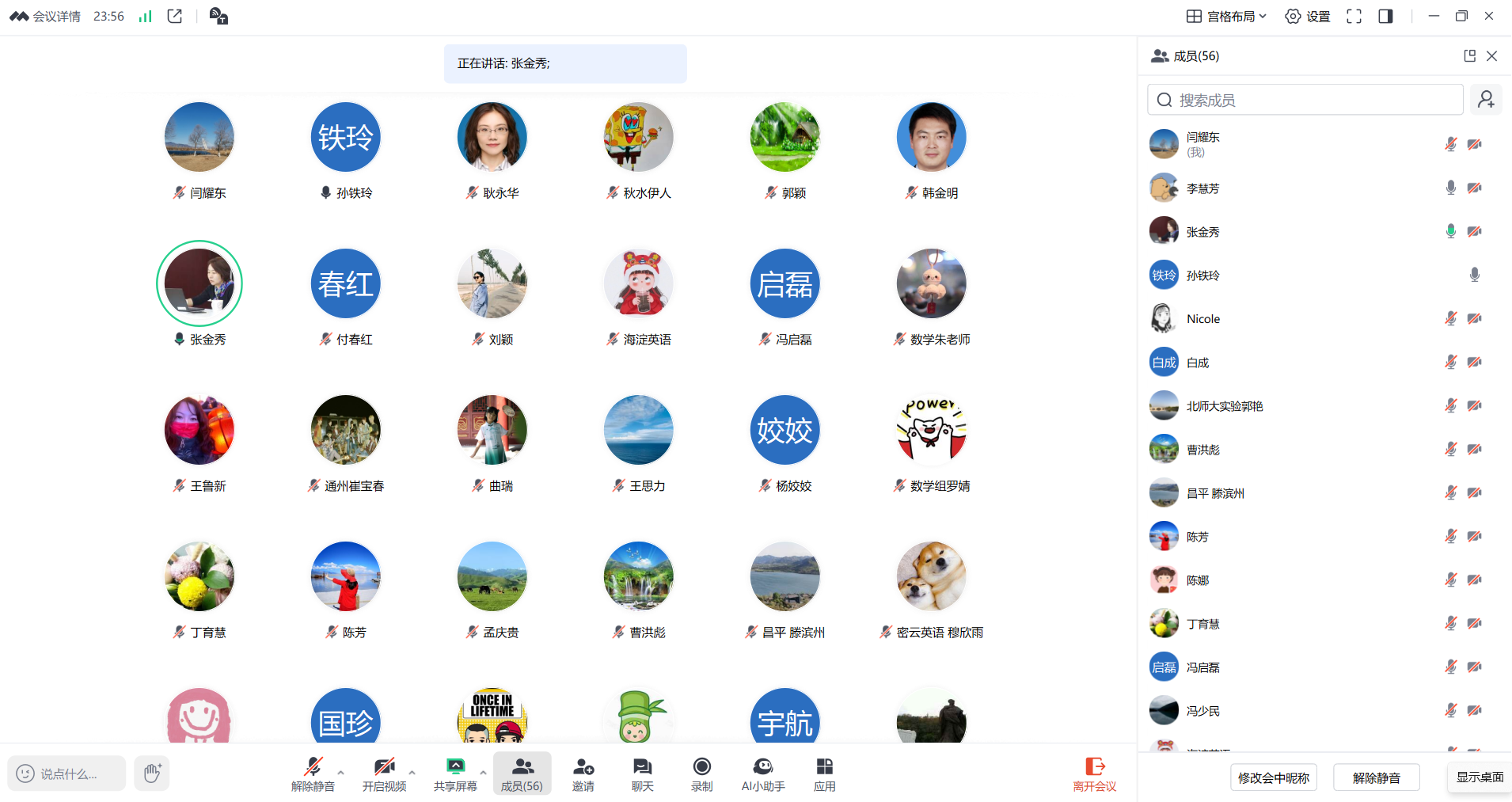Image resolution: width=1512 pixels, height=802 pixels.
Task: Open the 聊天 chat window
Action: pos(642,773)
